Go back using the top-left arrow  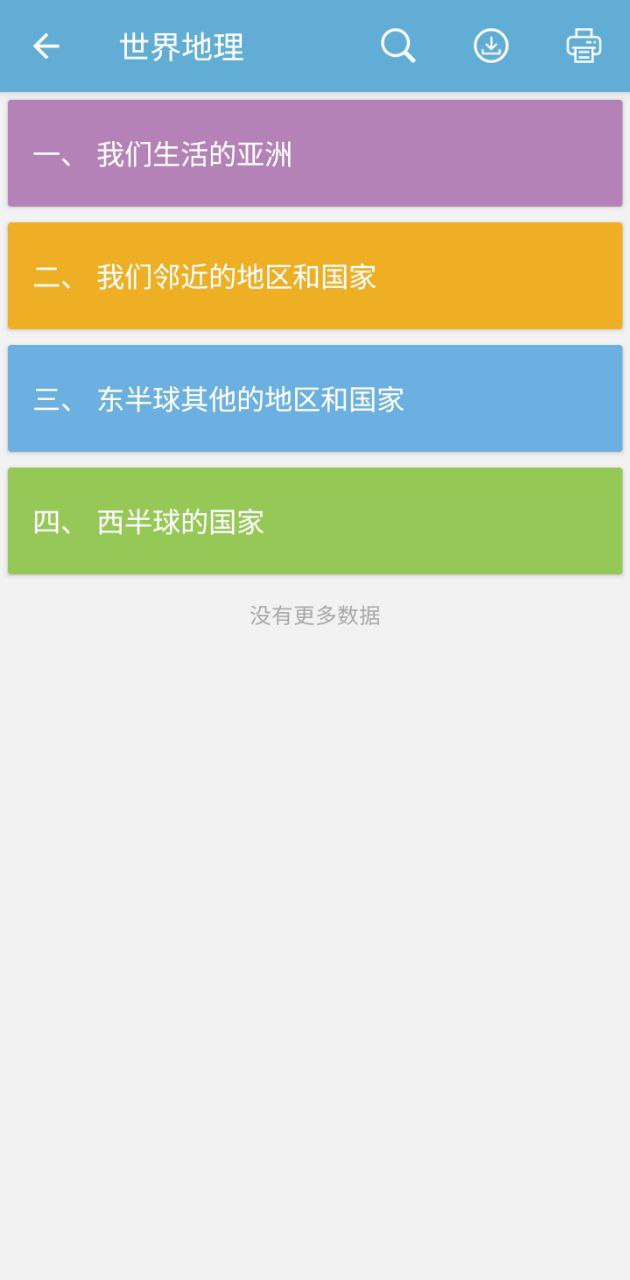(x=46, y=46)
